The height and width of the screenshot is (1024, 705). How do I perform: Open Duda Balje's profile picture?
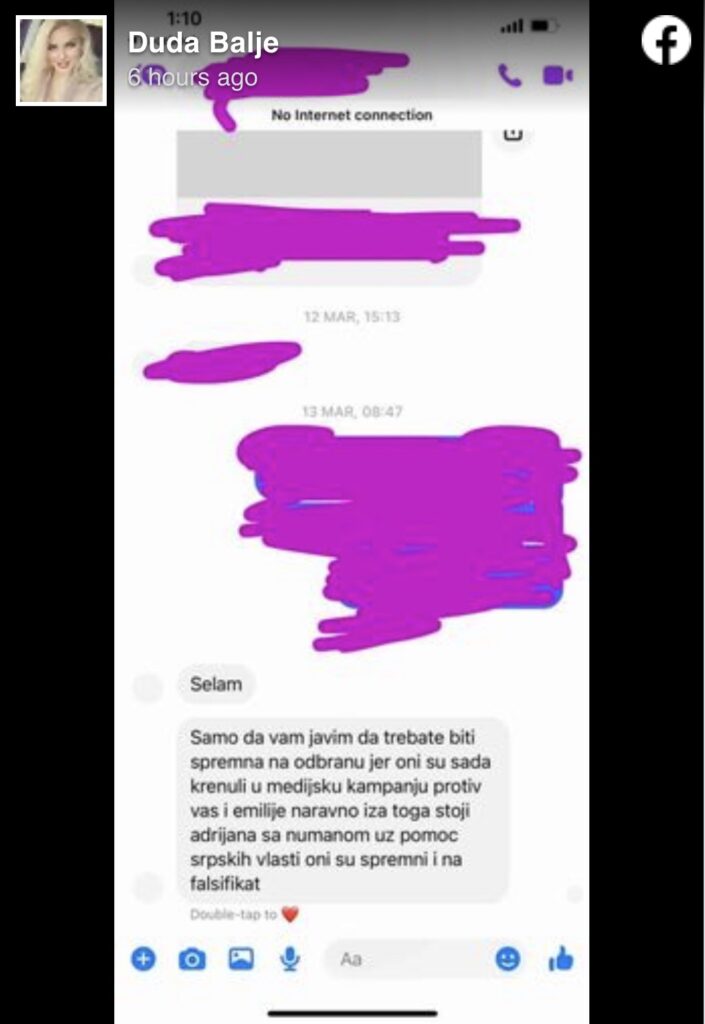(61, 60)
